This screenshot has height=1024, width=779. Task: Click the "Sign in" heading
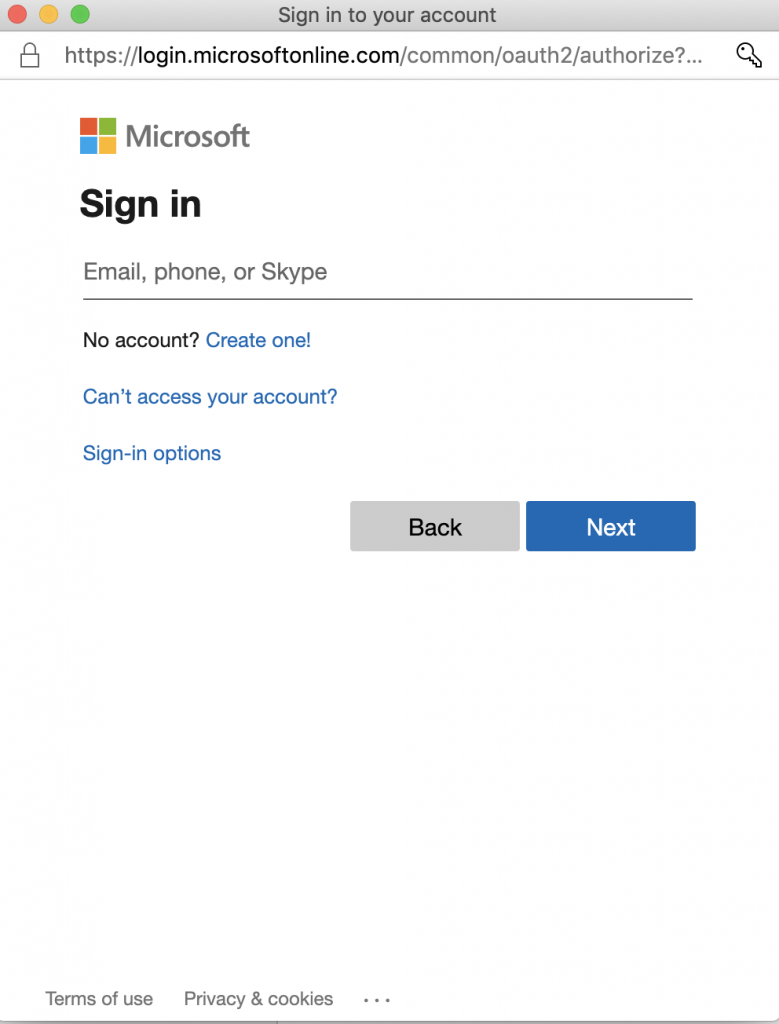(x=140, y=204)
